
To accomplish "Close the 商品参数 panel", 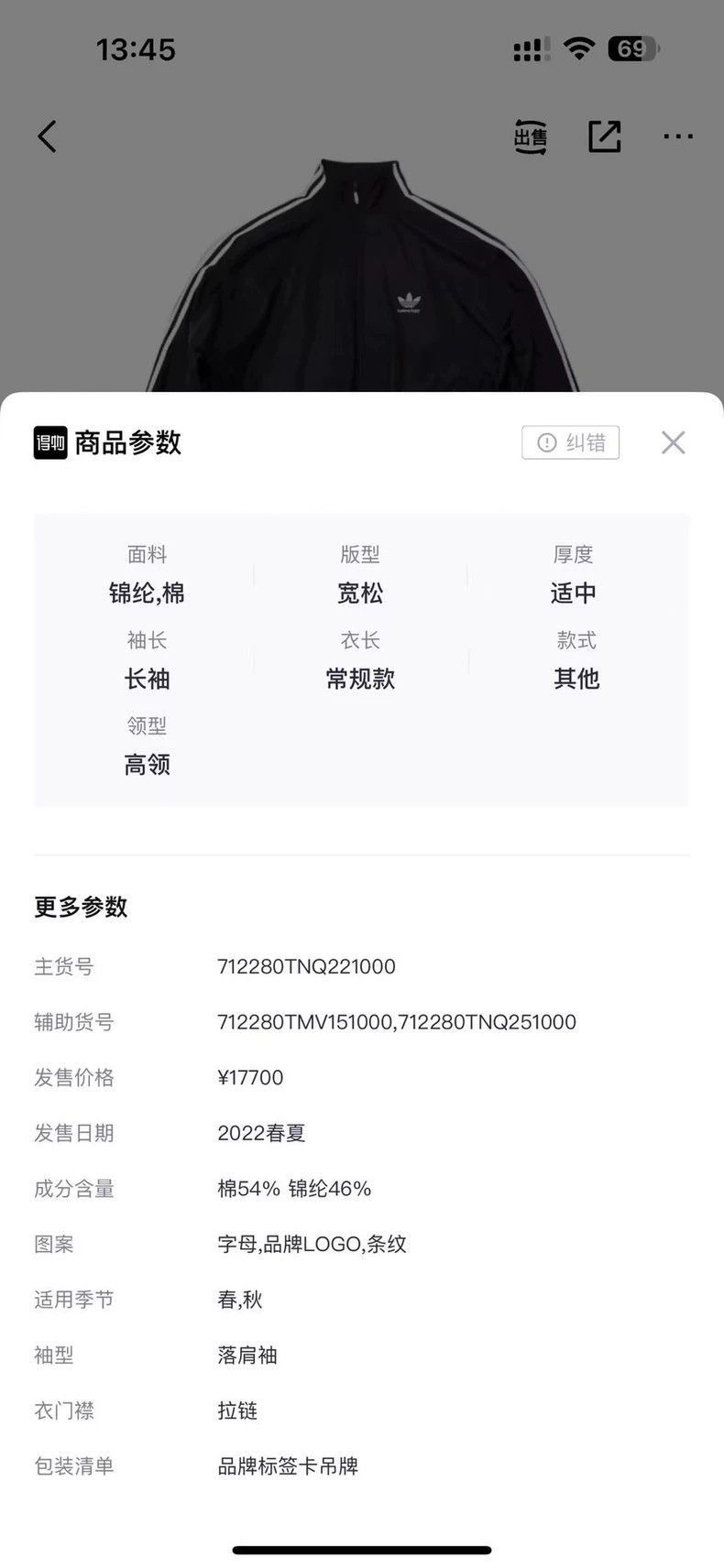I will tap(674, 442).
